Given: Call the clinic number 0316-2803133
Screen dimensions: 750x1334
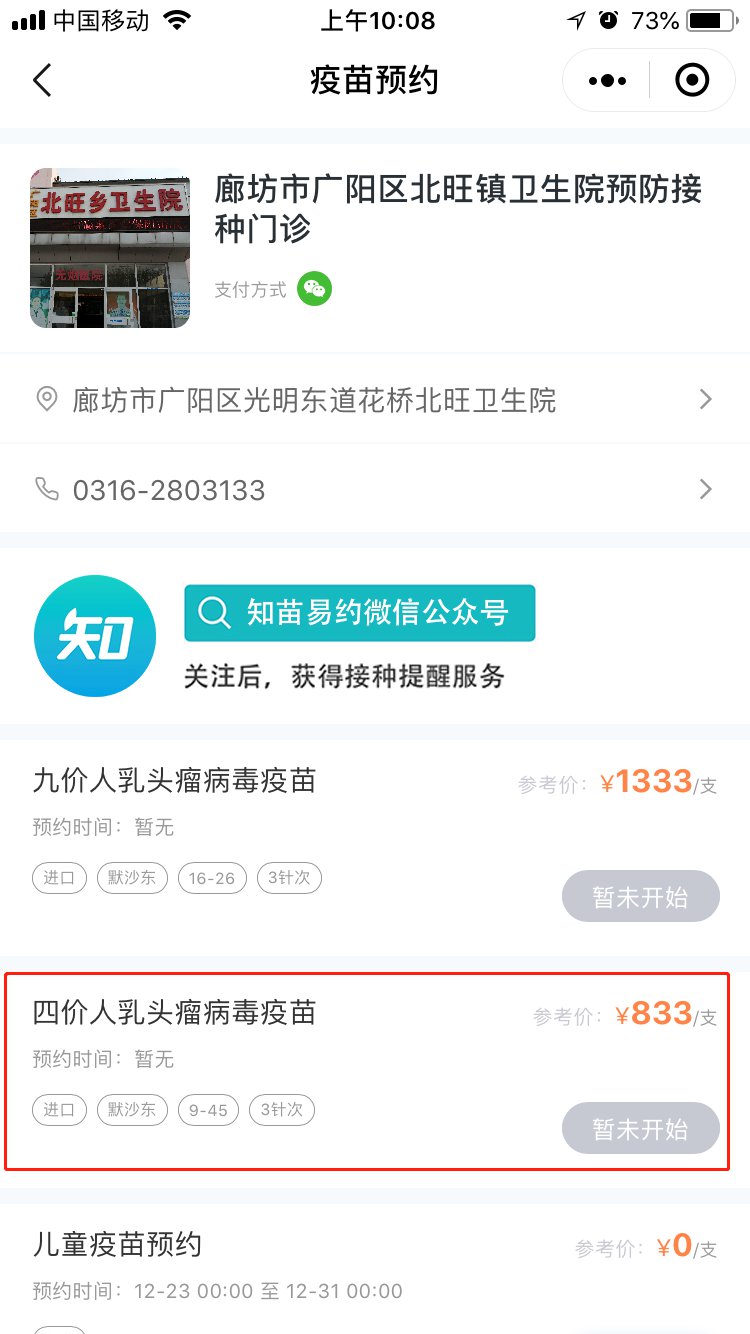Looking at the screenshot, I should [375, 490].
